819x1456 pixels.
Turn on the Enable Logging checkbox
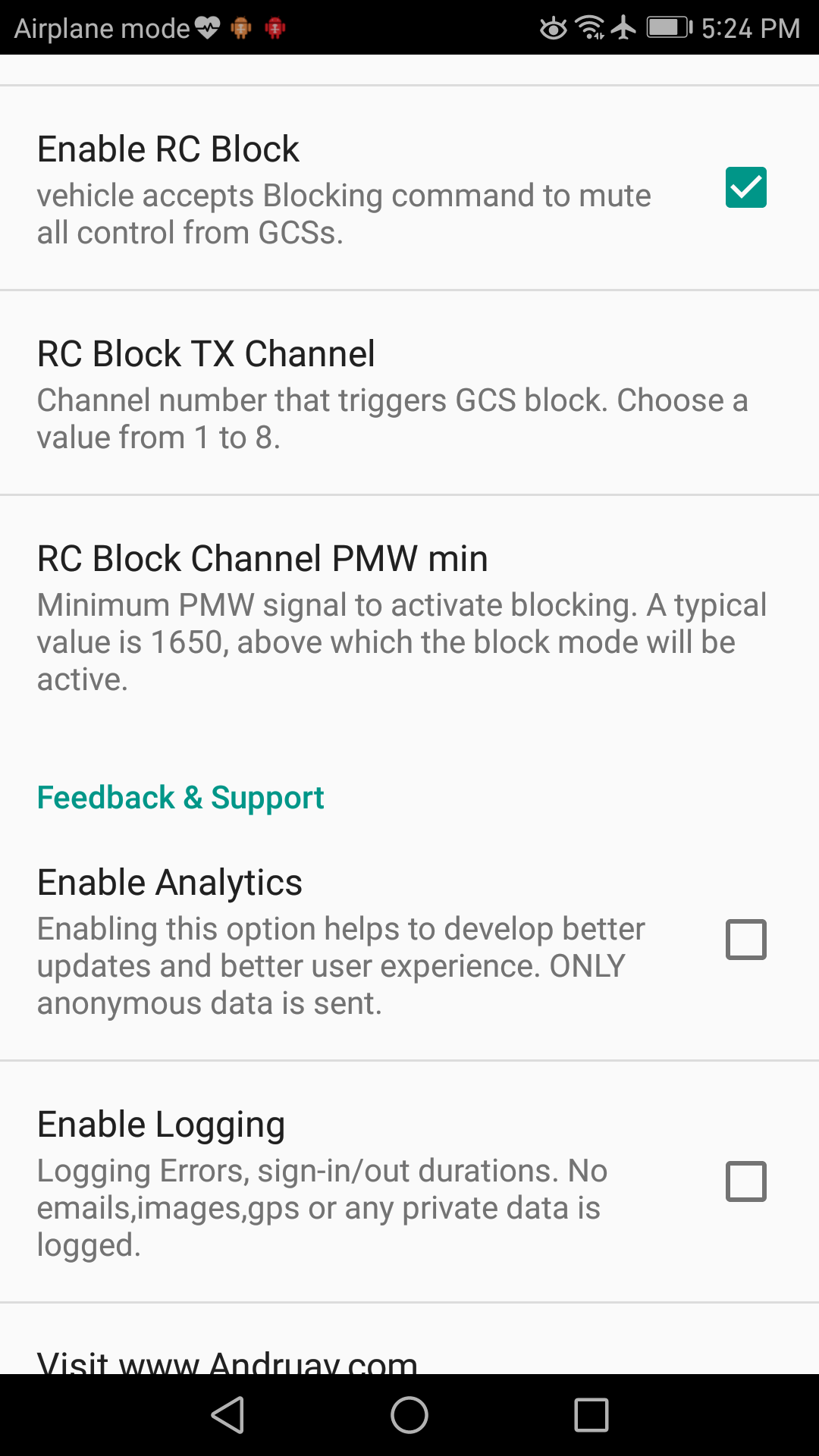745,1181
